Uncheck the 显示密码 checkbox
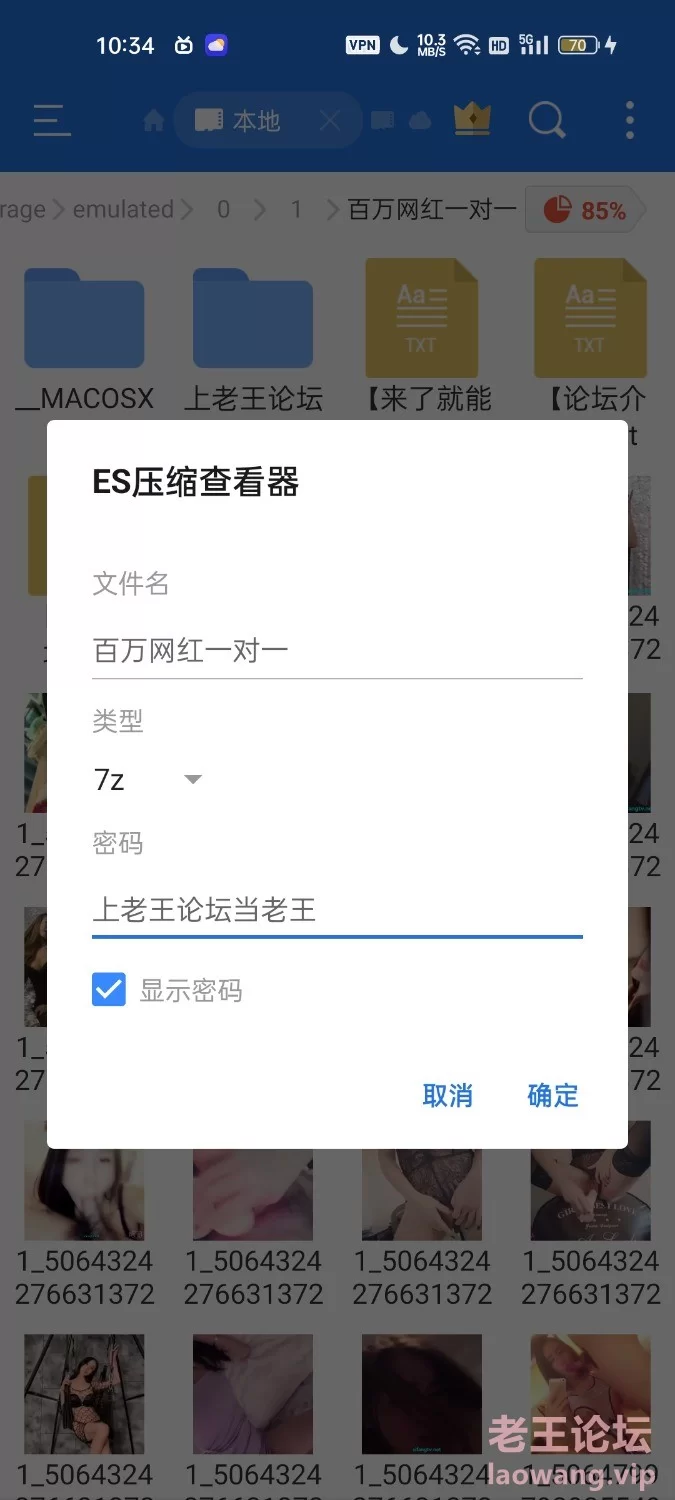675x1500 pixels. (x=109, y=990)
